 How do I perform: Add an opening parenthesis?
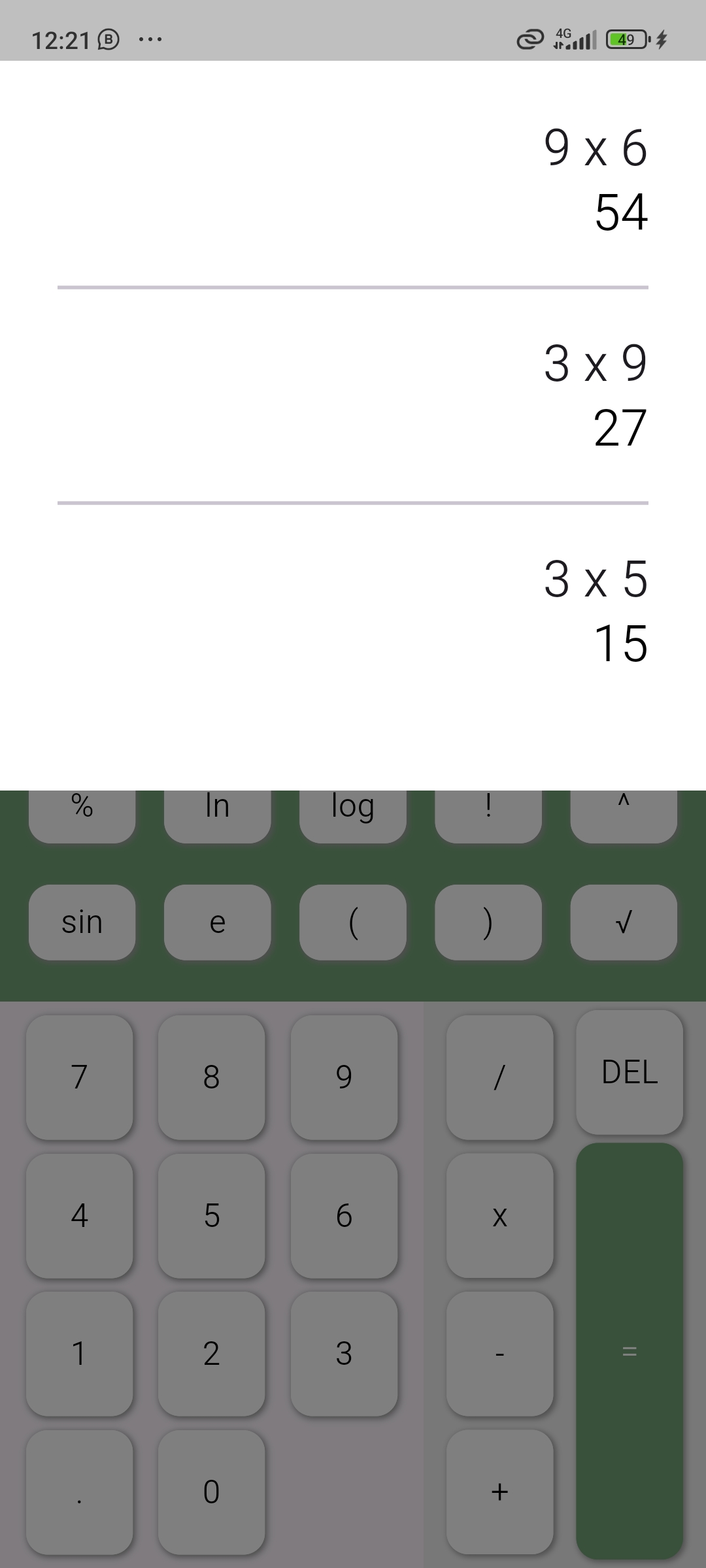(353, 922)
